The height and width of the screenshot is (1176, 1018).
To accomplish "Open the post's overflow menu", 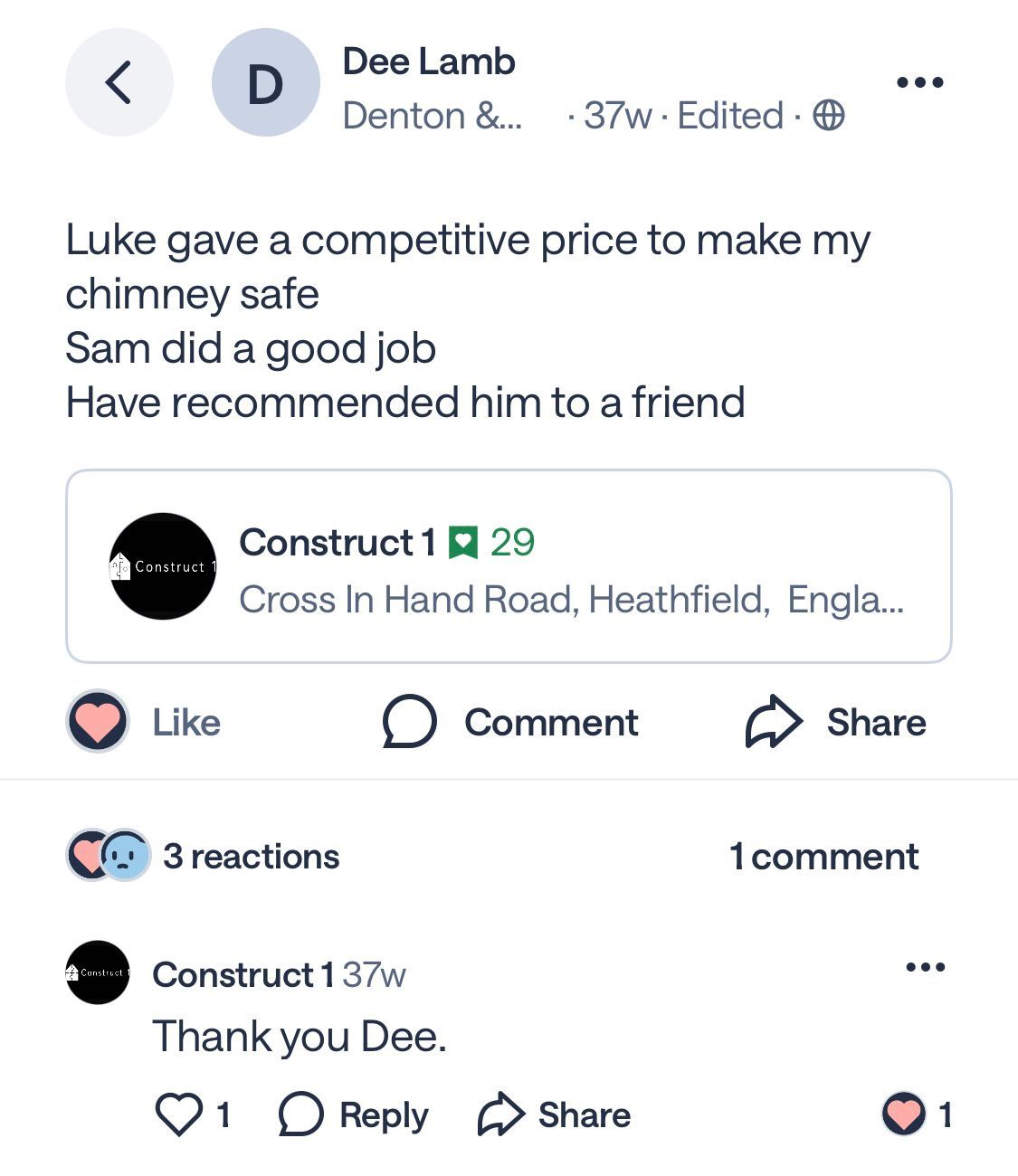I will click(x=919, y=82).
